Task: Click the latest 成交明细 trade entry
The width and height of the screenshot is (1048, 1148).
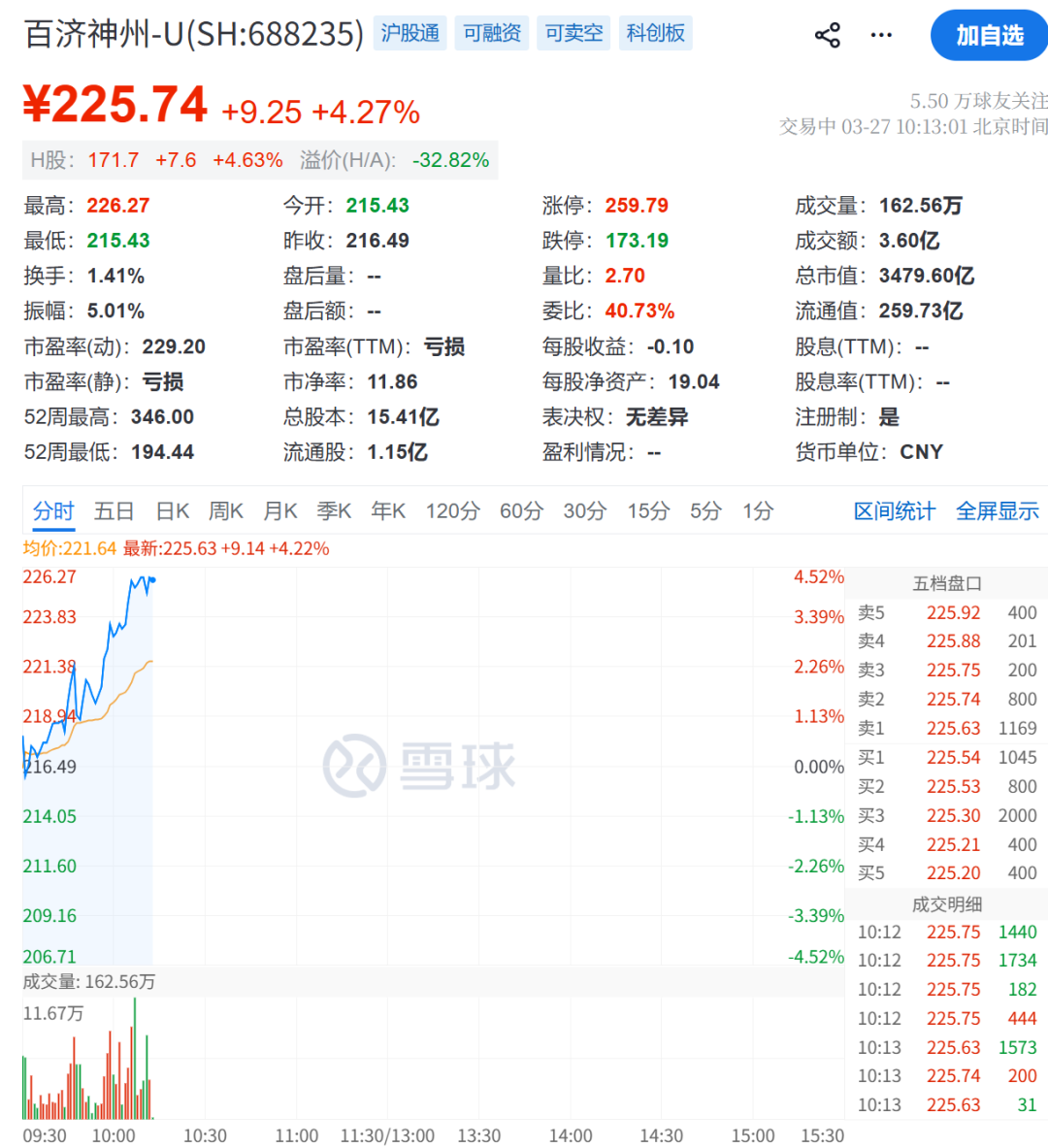Action: (946, 1104)
